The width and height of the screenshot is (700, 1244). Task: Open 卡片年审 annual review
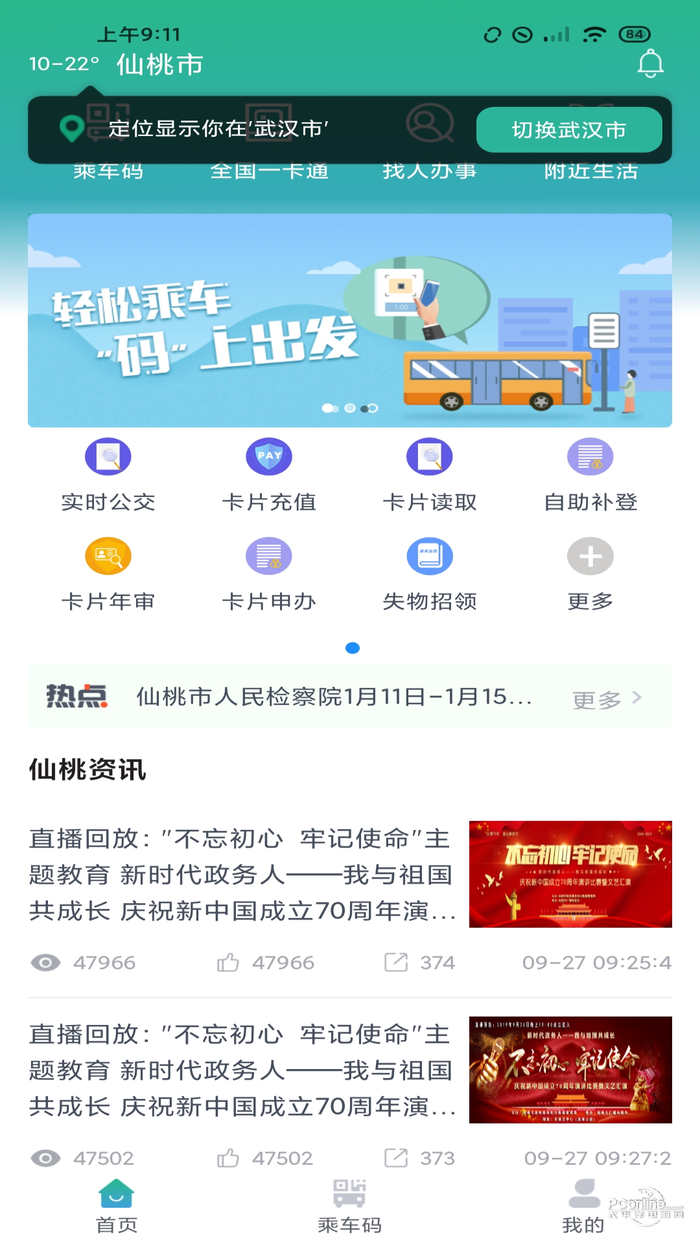(x=108, y=574)
